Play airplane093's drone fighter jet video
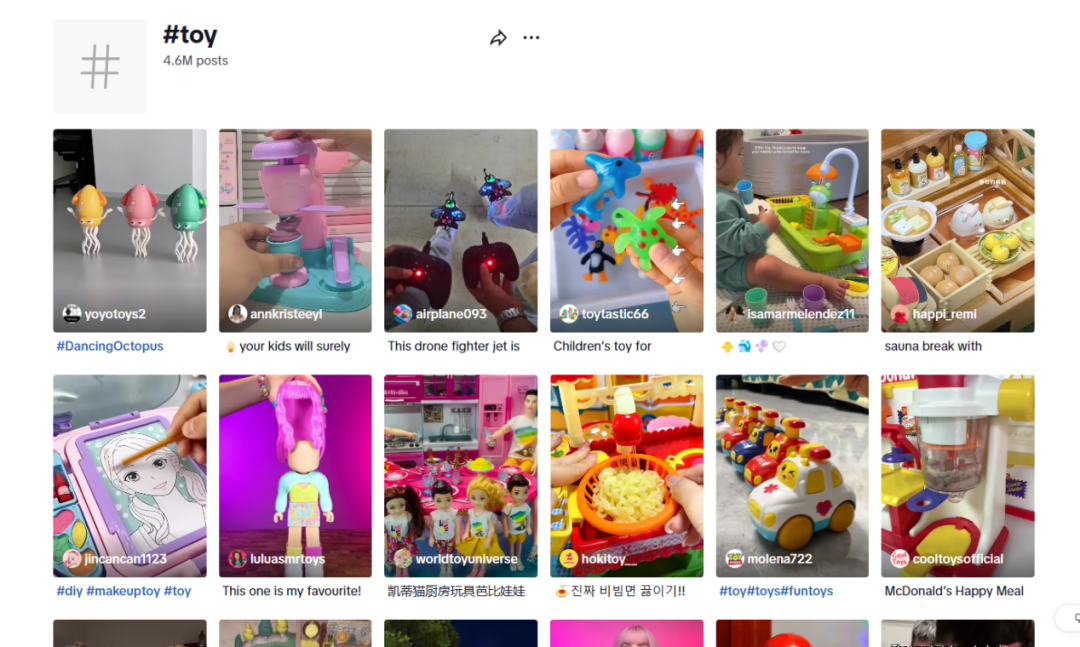Screen dimensions: 1080x647 [x=460, y=230]
